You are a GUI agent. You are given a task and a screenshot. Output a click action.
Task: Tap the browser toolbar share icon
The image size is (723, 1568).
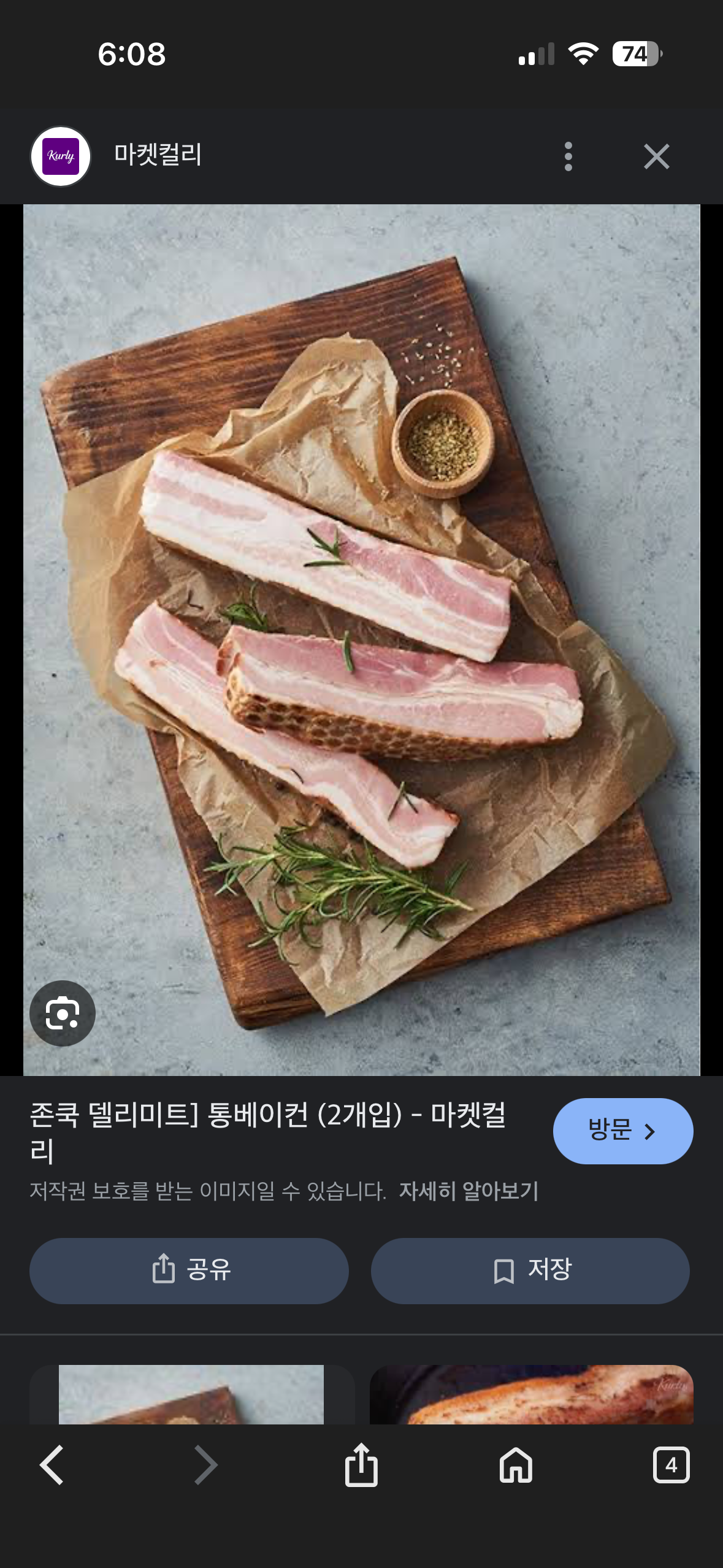[x=361, y=1465]
